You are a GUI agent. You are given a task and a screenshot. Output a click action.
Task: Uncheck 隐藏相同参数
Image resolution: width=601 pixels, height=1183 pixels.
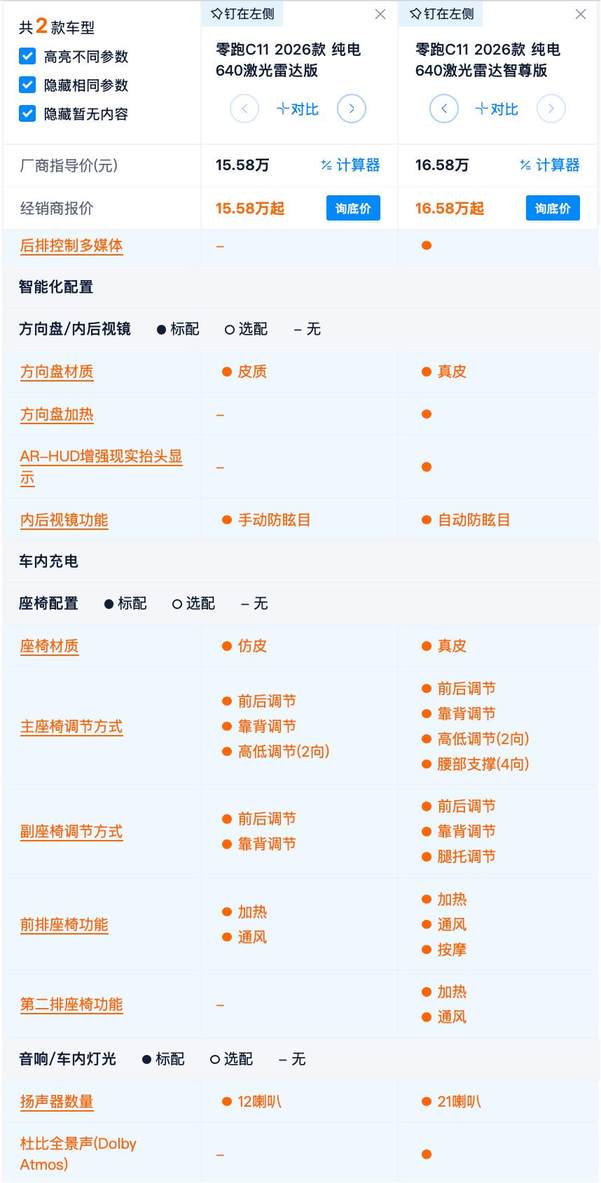(x=28, y=85)
